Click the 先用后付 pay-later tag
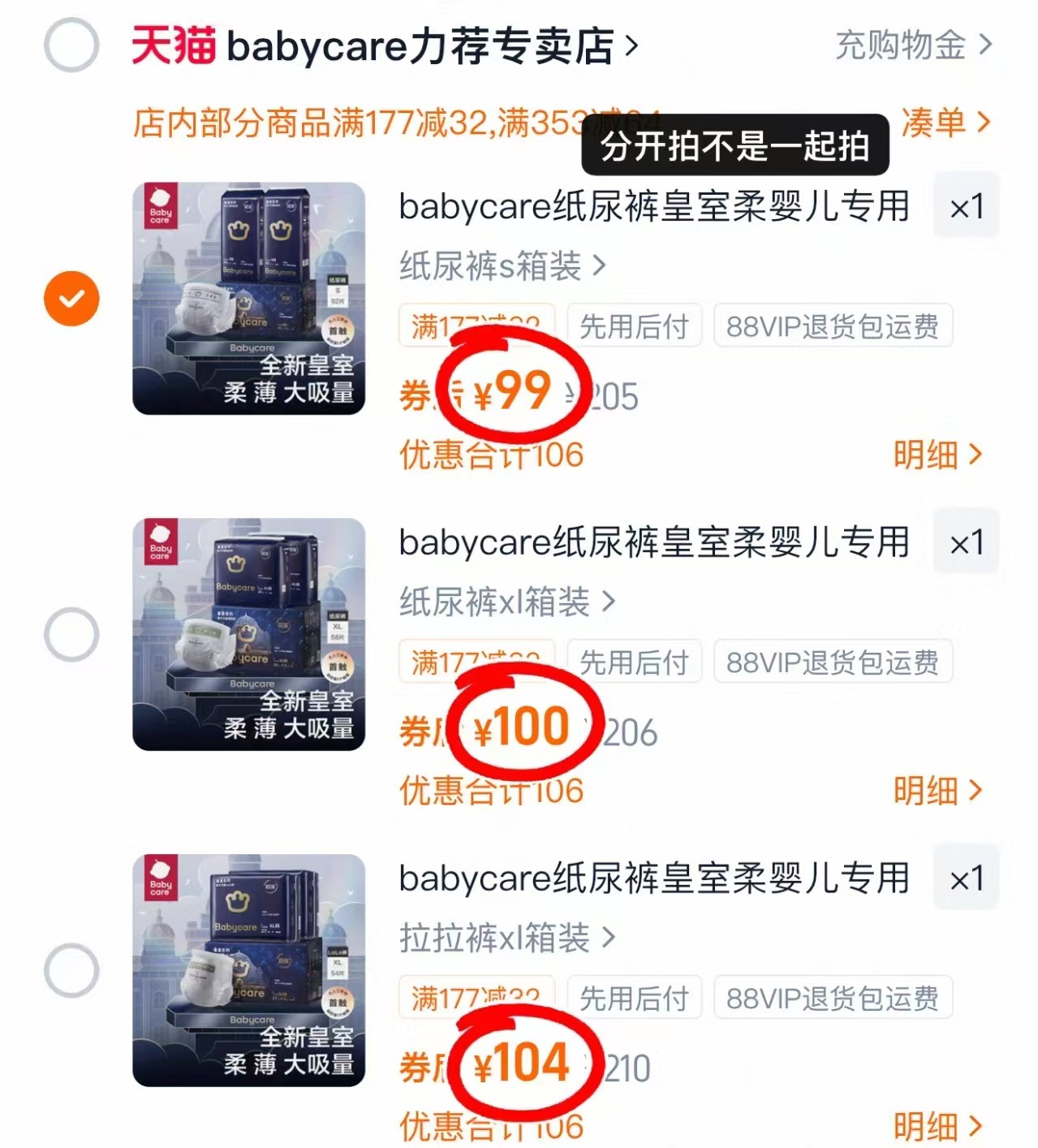 (635, 326)
